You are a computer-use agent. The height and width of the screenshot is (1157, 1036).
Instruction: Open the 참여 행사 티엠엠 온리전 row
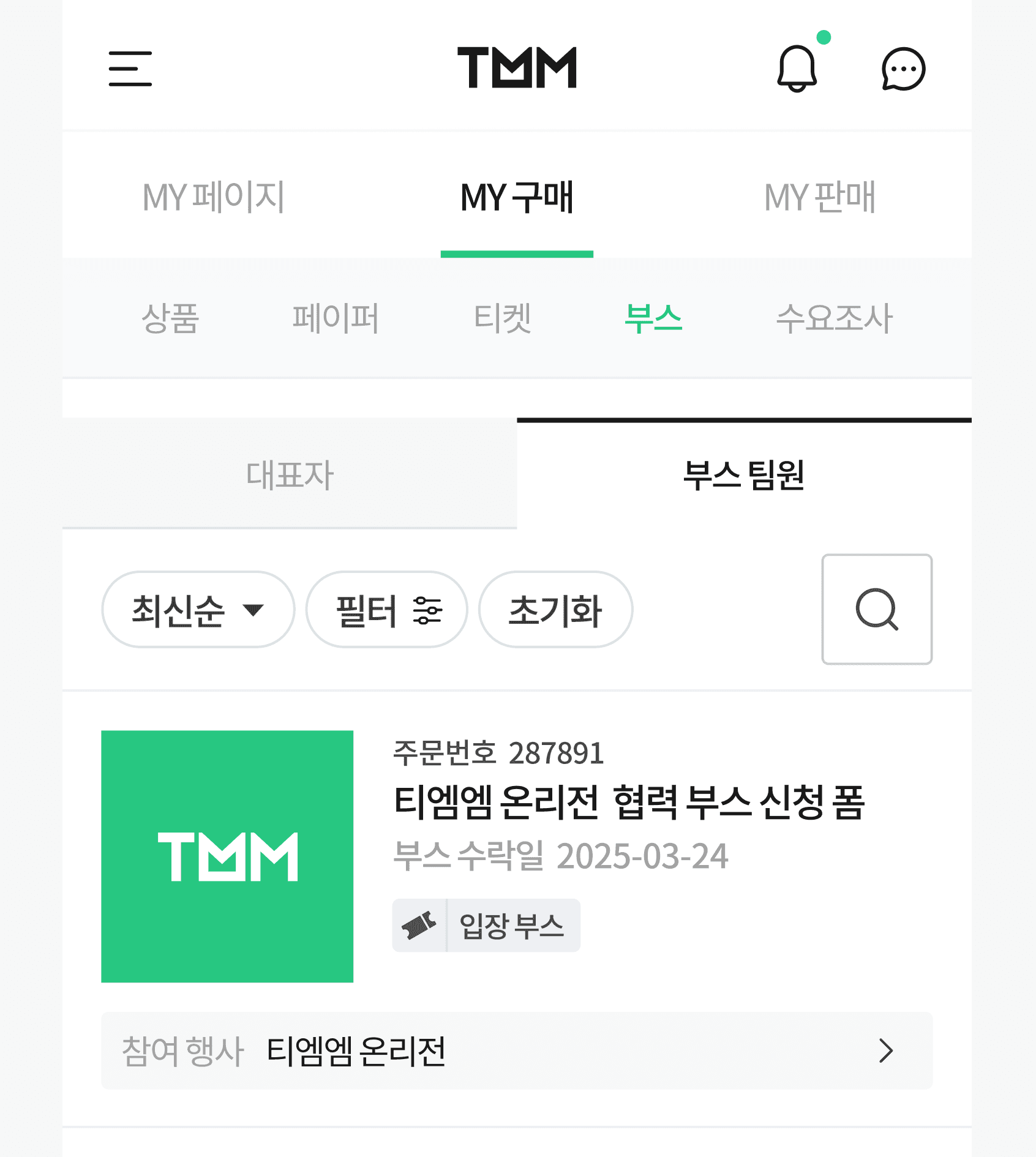point(517,1050)
